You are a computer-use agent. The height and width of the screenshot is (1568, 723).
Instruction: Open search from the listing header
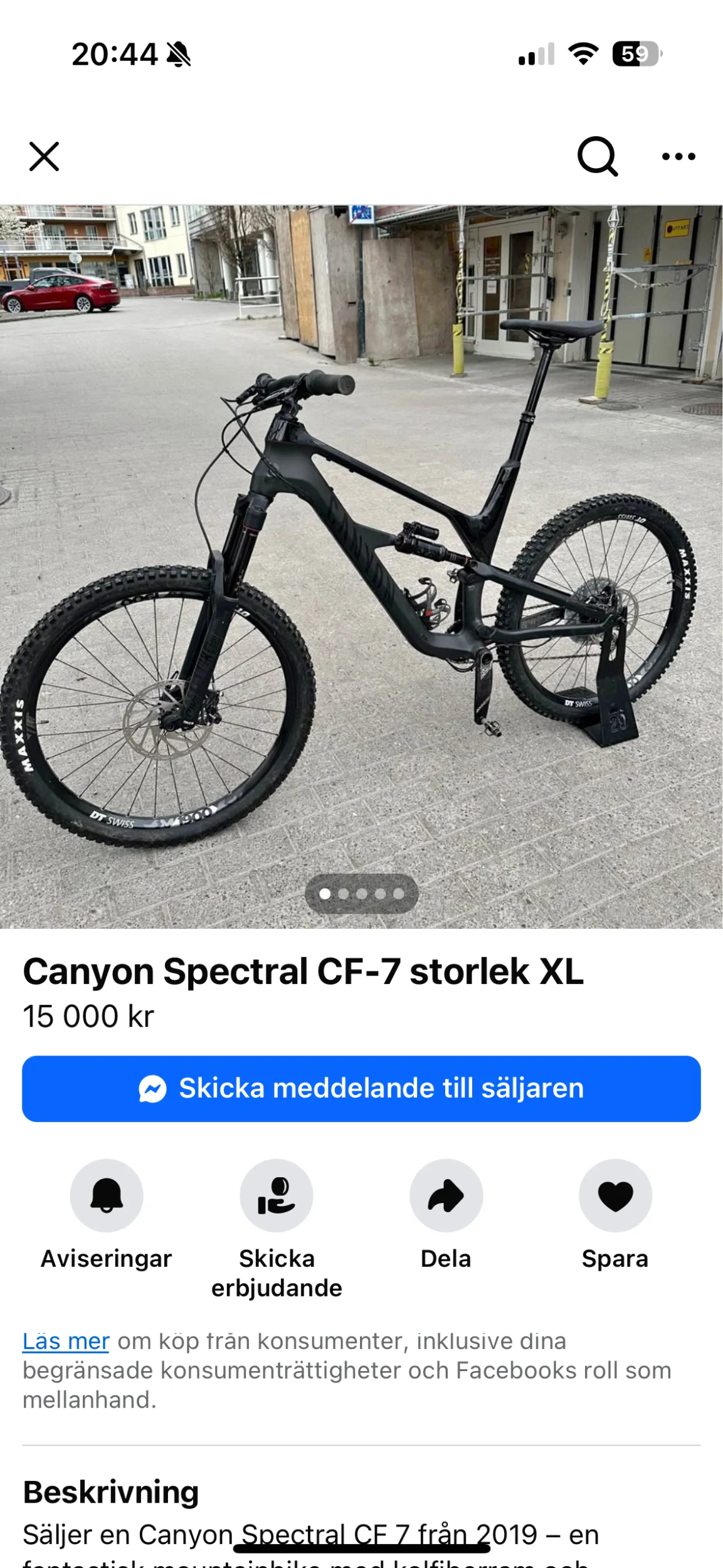tap(597, 156)
